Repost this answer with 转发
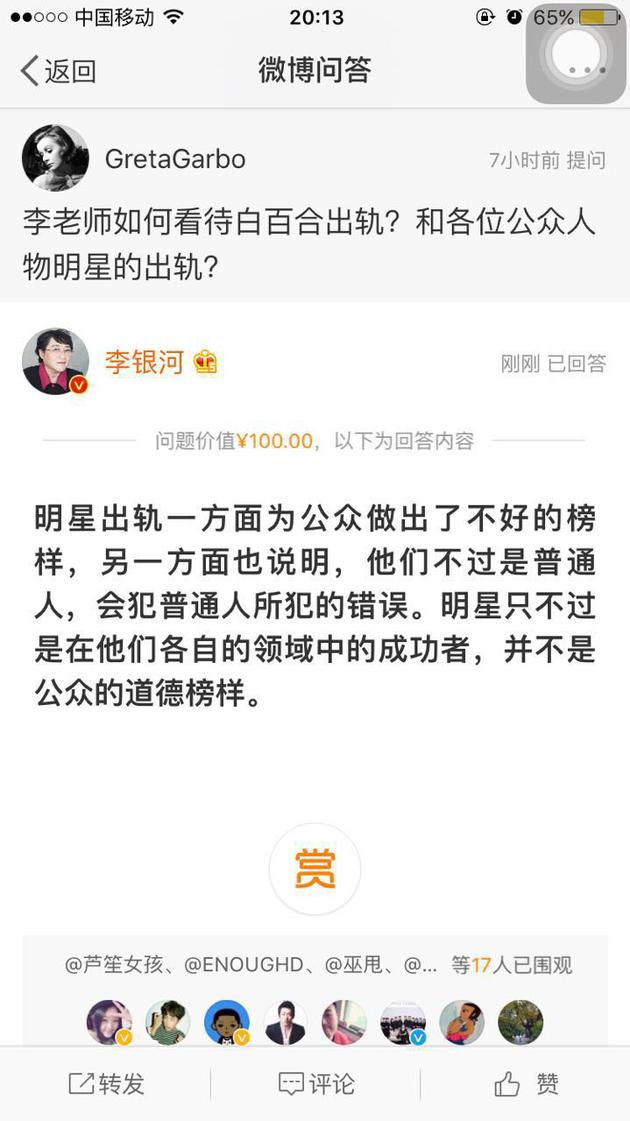This screenshot has height=1121, width=630. click(x=106, y=1084)
